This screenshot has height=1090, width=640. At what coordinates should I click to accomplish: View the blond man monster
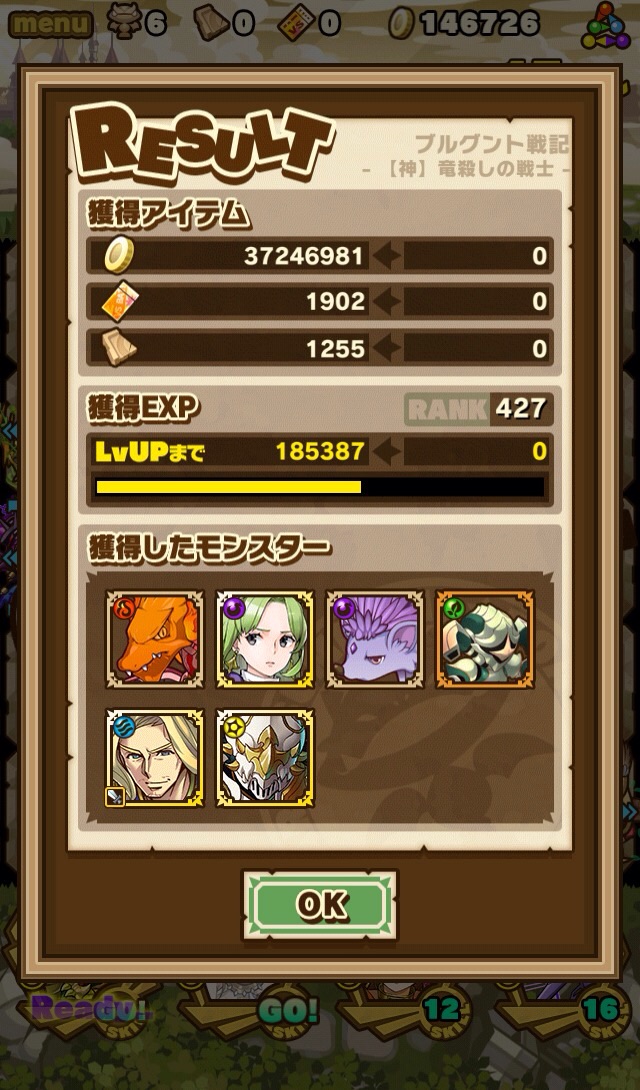(155, 759)
